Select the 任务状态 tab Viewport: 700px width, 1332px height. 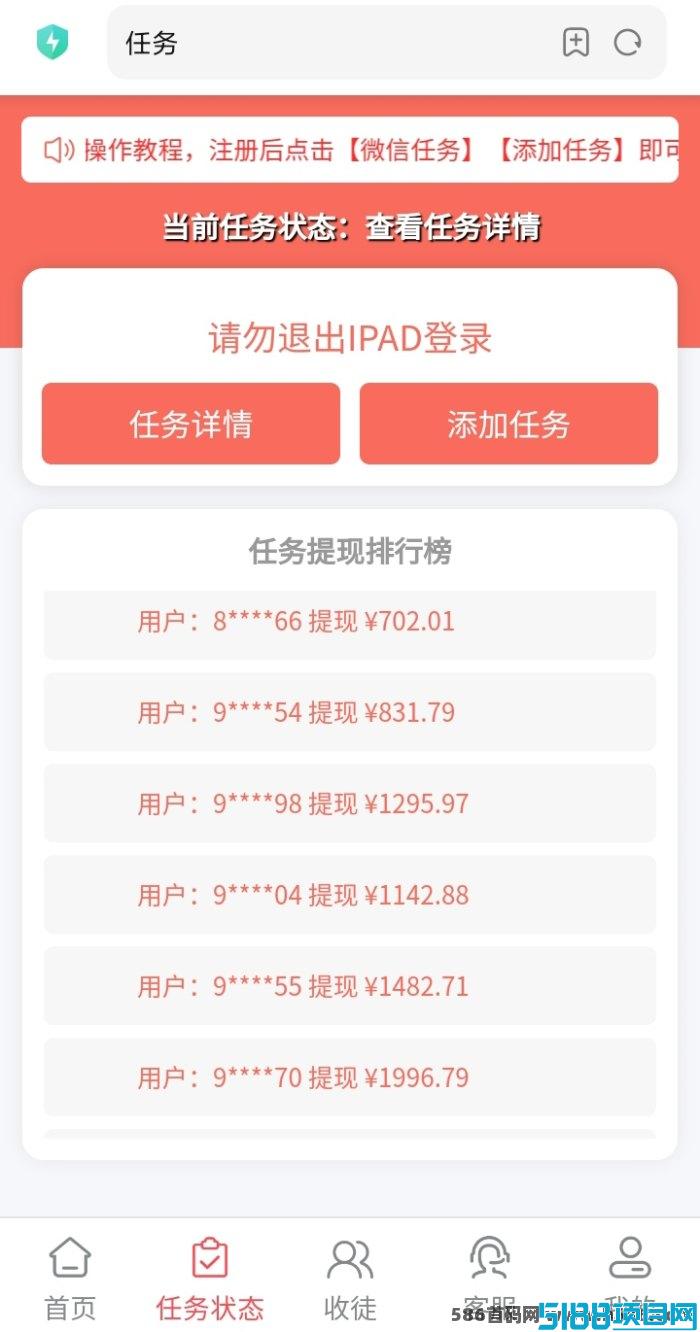(x=210, y=1277)
